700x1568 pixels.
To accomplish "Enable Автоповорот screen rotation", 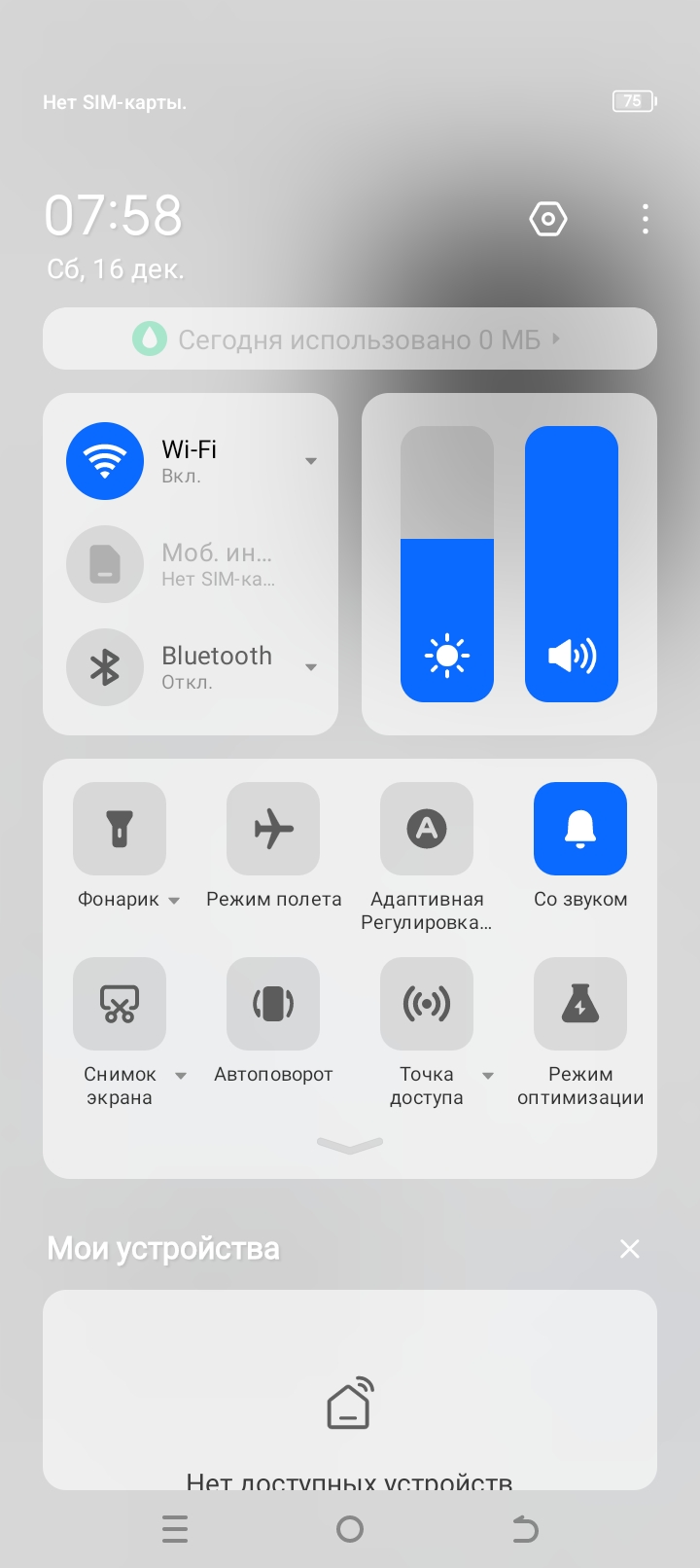I will click(x=273, y=1004).
